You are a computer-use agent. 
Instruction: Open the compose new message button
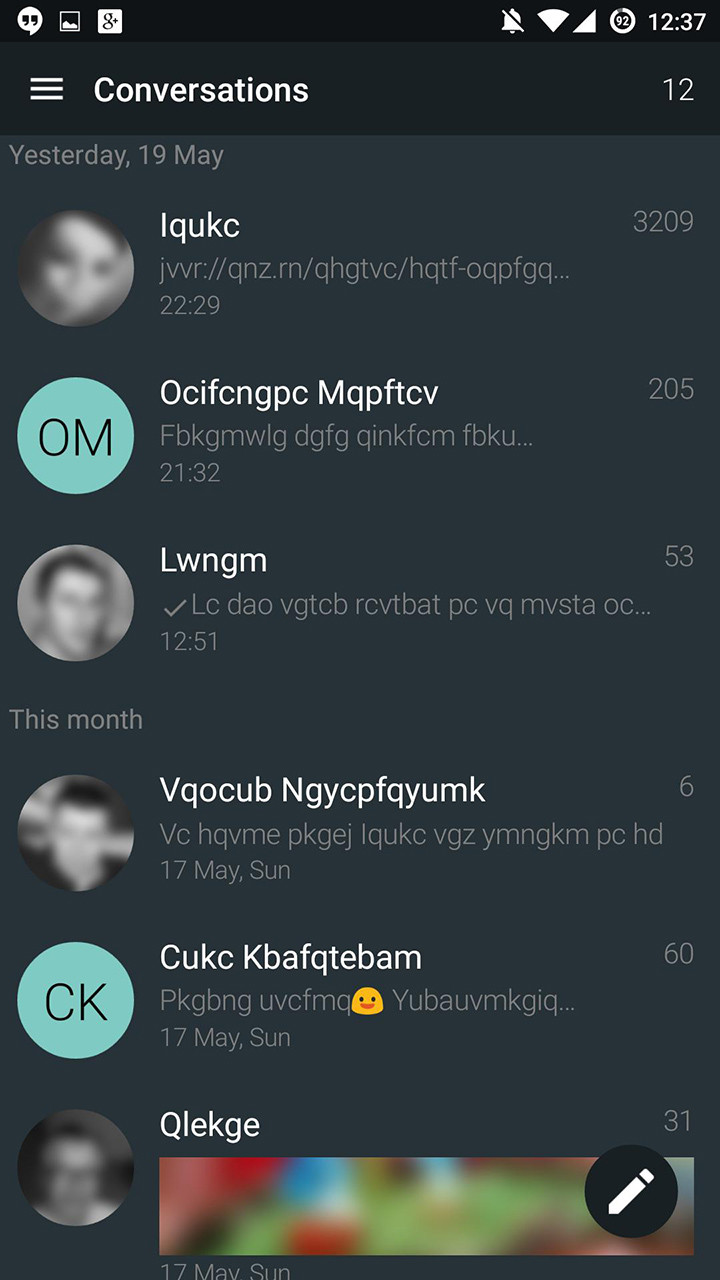tap(632, 1191)
